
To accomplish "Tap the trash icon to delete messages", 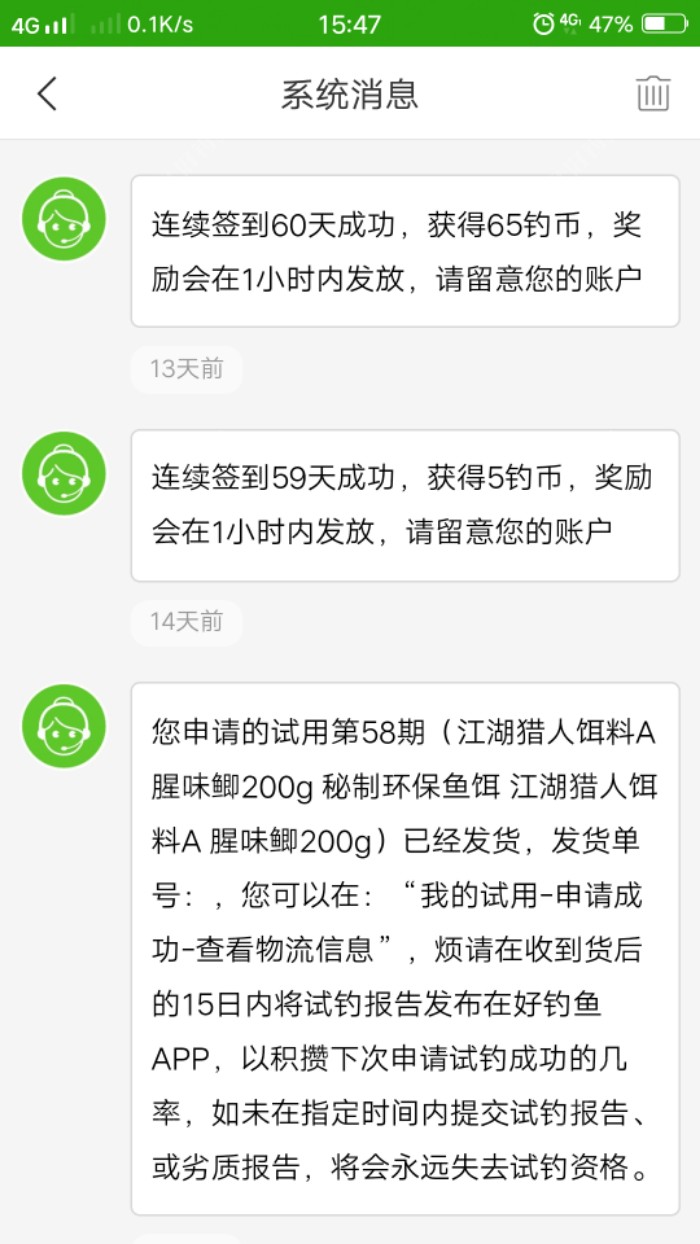I will [653, 94].
